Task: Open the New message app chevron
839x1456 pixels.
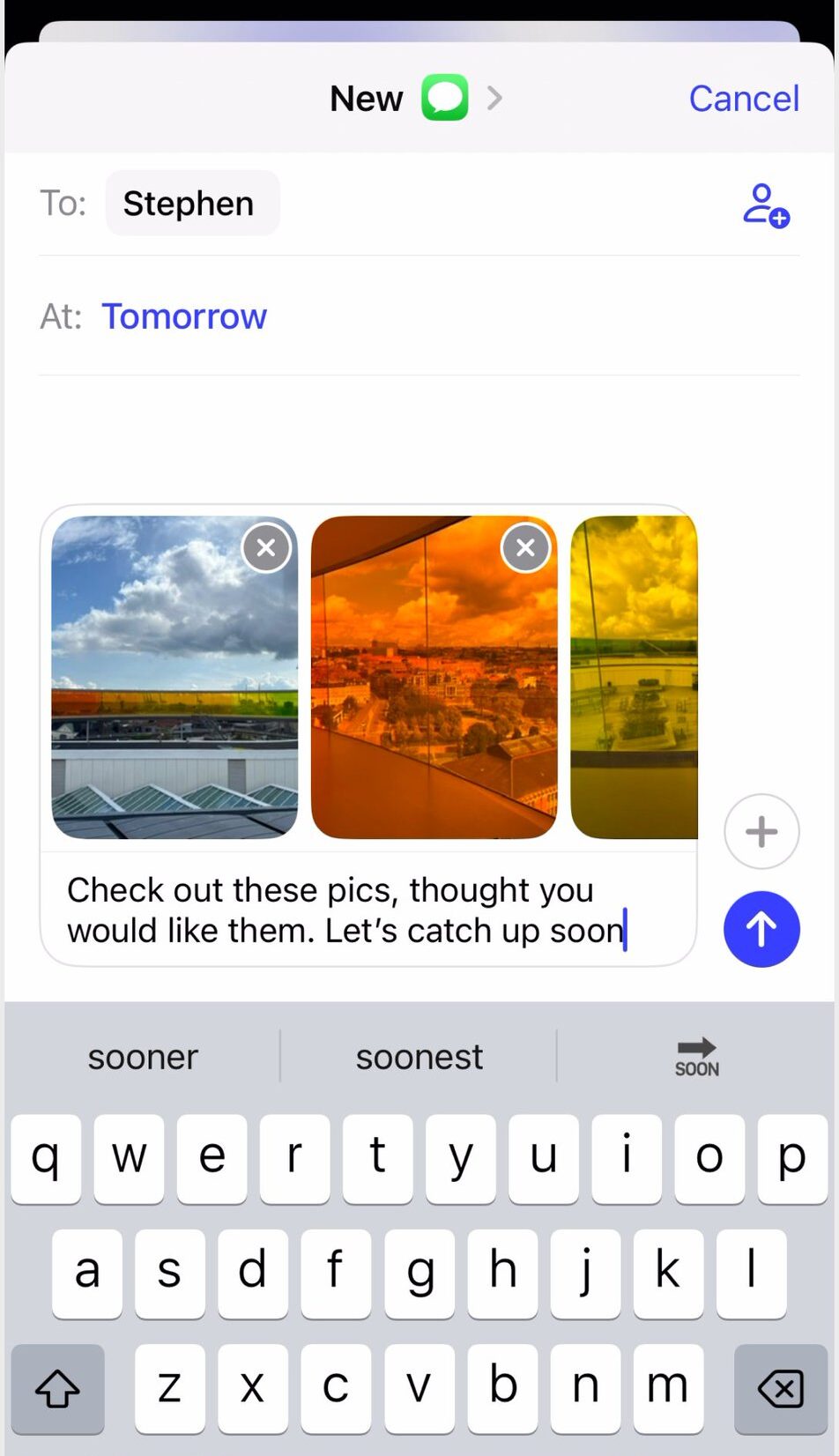Action: point(494,99)
